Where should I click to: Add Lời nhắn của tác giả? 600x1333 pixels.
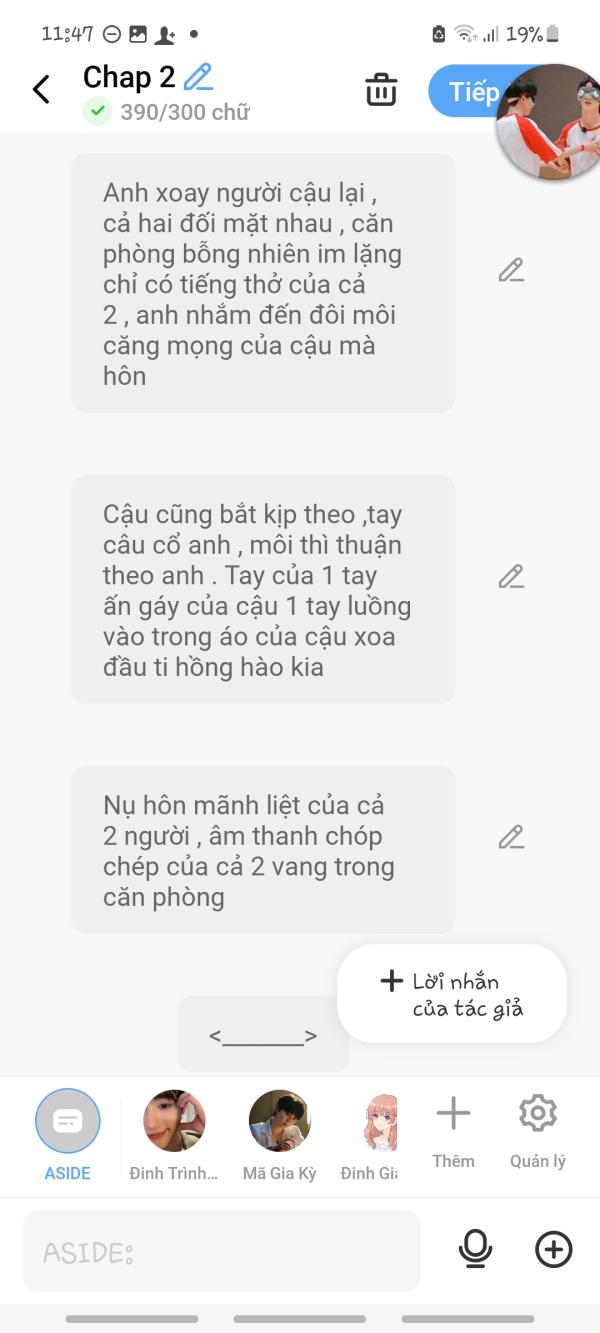pos(452,994)
